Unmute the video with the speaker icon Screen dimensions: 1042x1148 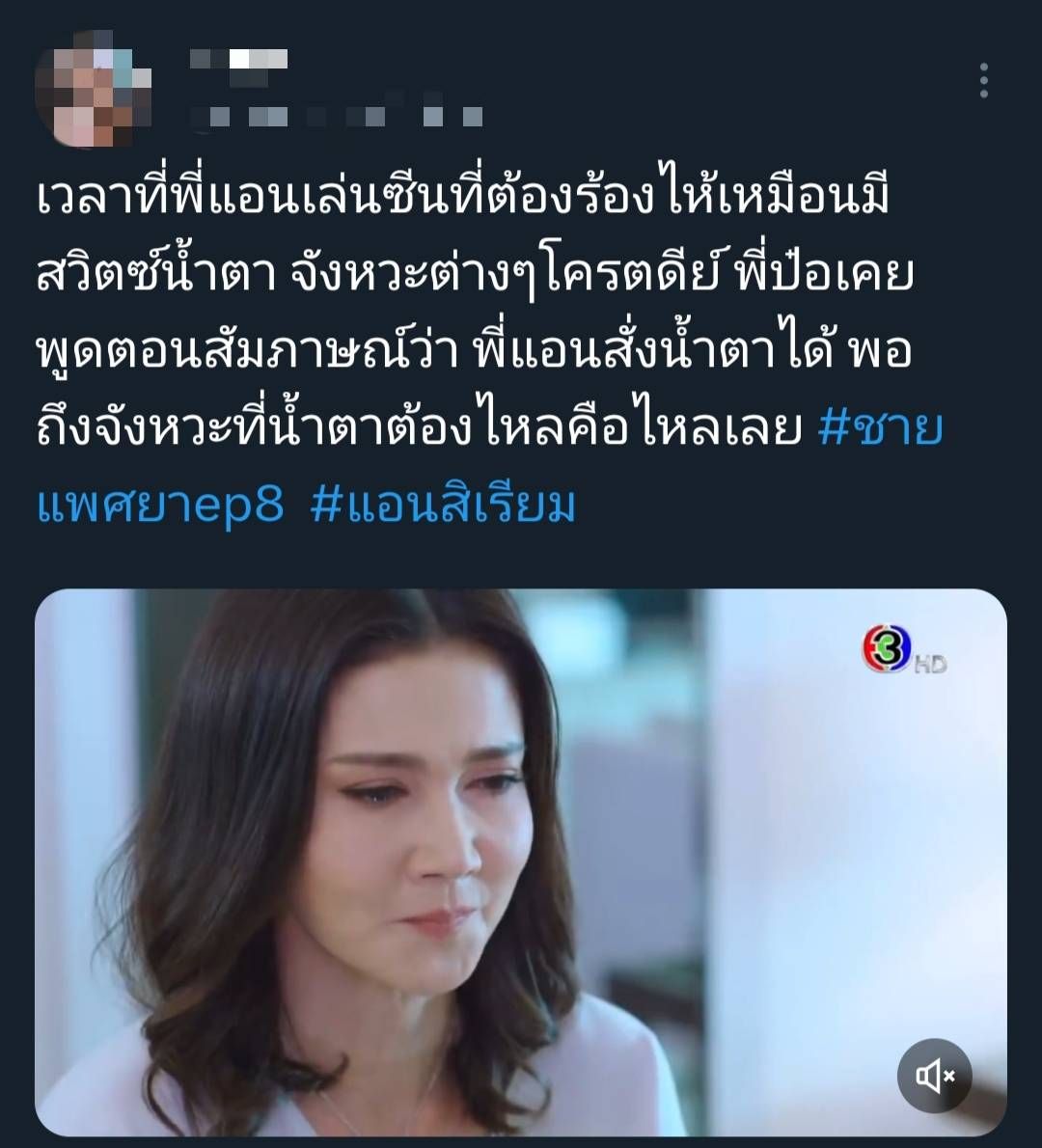934,1076
